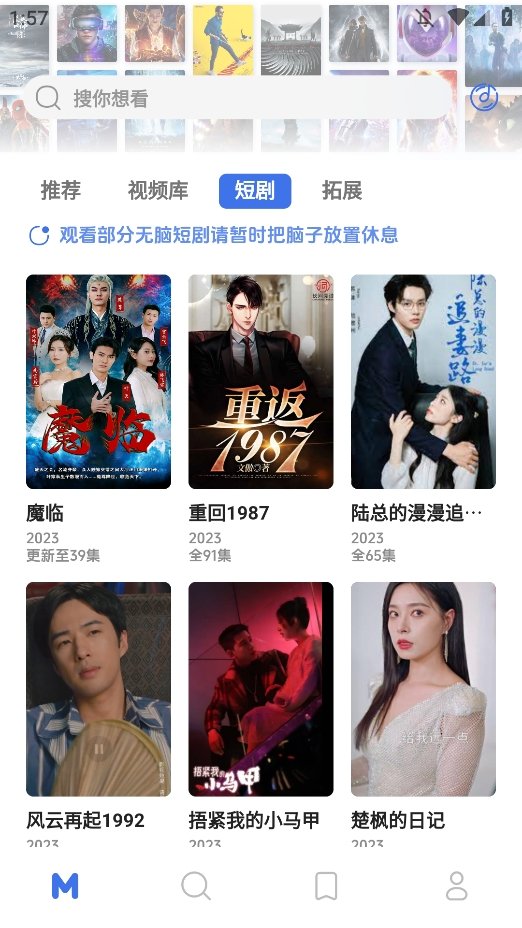The width and height of the screenshot is (522, 928).
Task: Open the profile tab in bottom navigation
Action: point(457,886)
